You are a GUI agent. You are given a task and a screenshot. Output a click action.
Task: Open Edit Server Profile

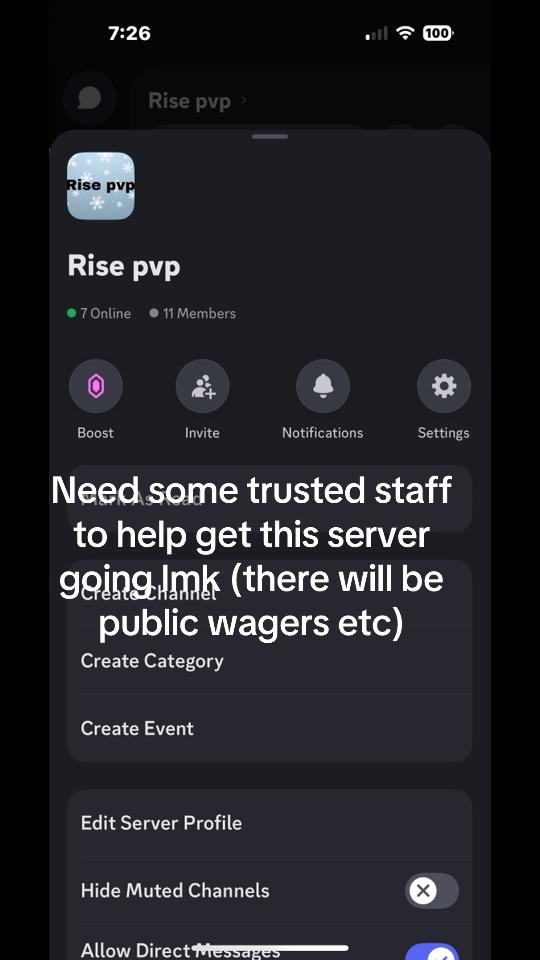269,823
